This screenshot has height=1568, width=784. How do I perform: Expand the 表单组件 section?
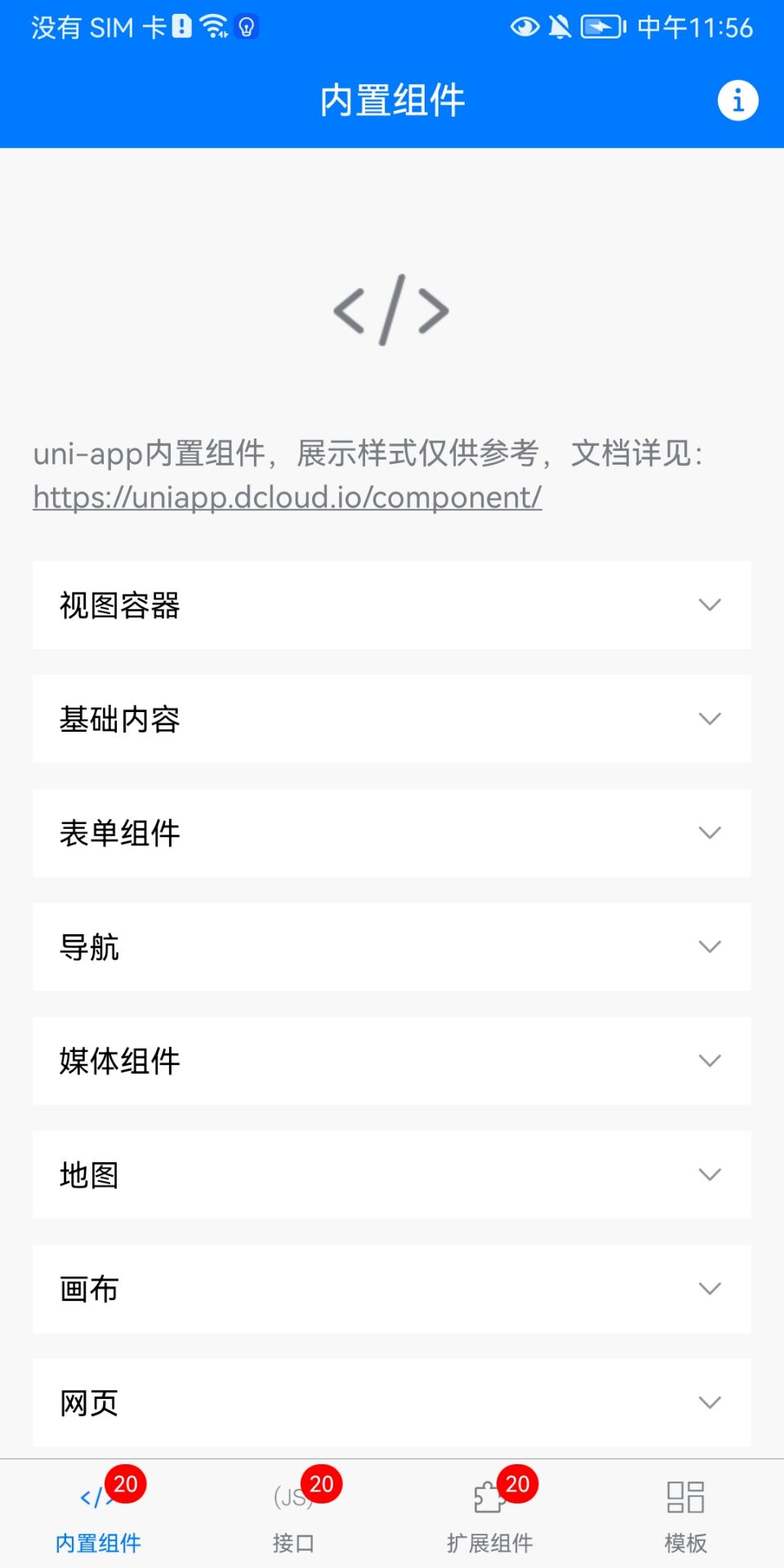pos(392,833)
